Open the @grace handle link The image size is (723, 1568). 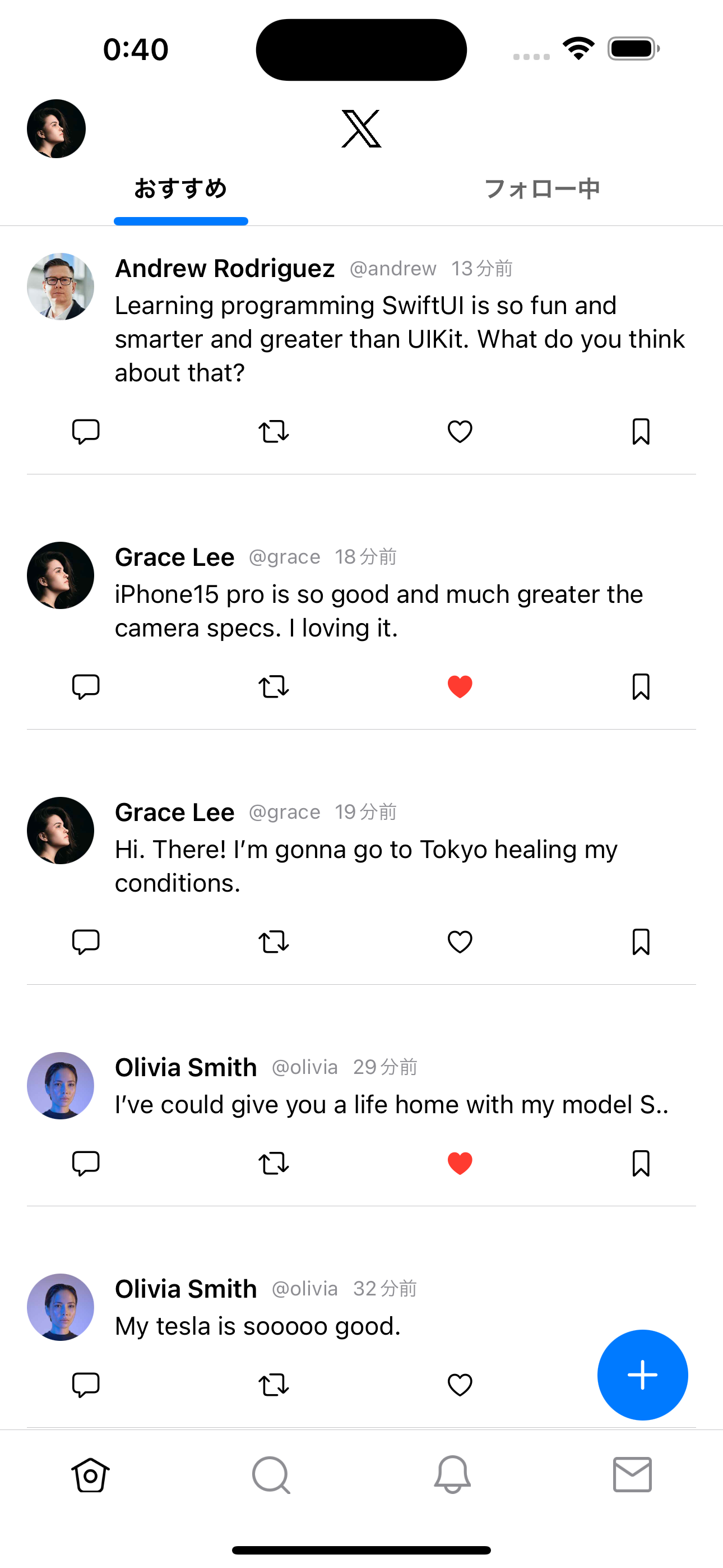[285, 556]
